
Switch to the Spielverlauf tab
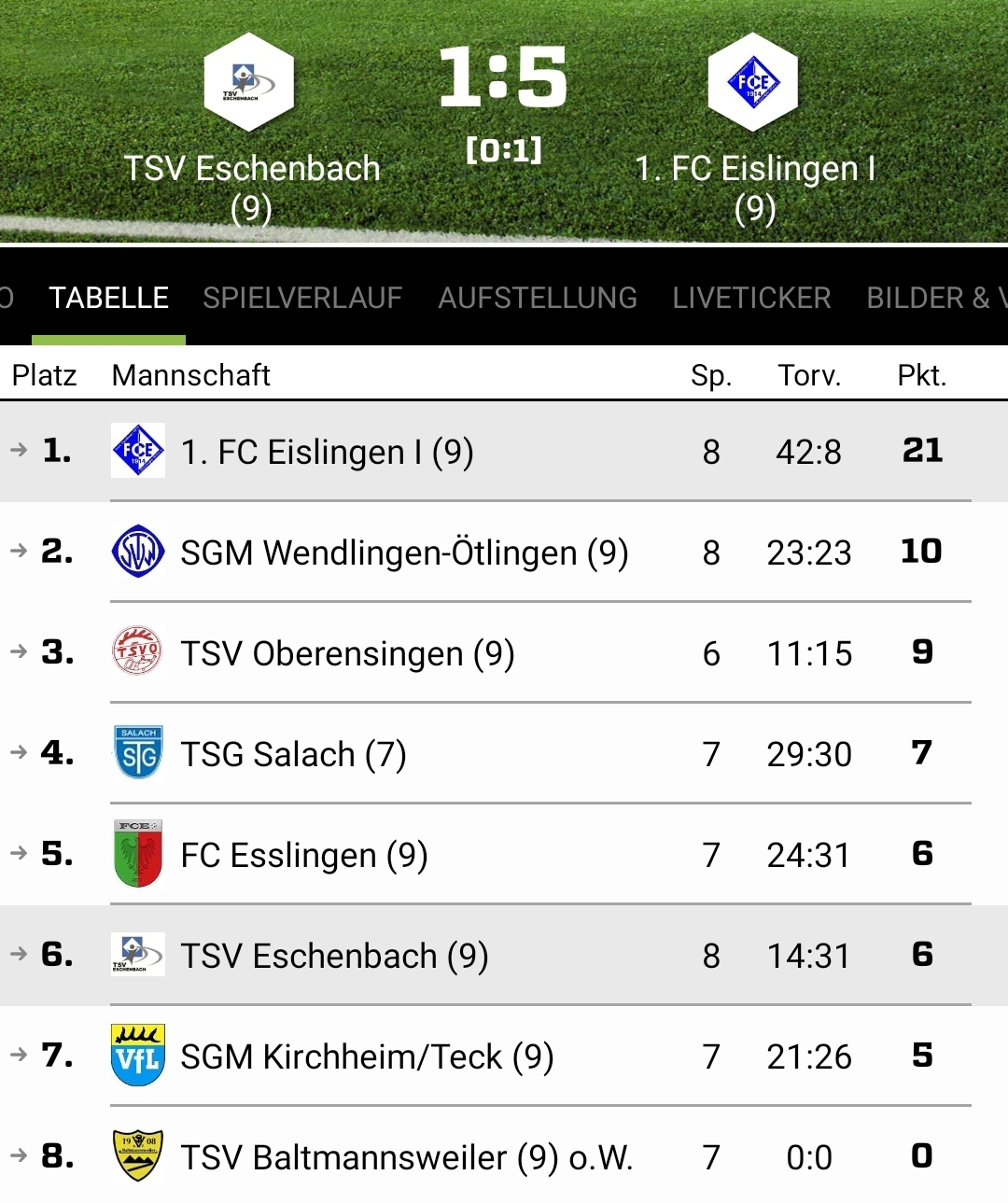pyautogui.click(x=302, y=298)
